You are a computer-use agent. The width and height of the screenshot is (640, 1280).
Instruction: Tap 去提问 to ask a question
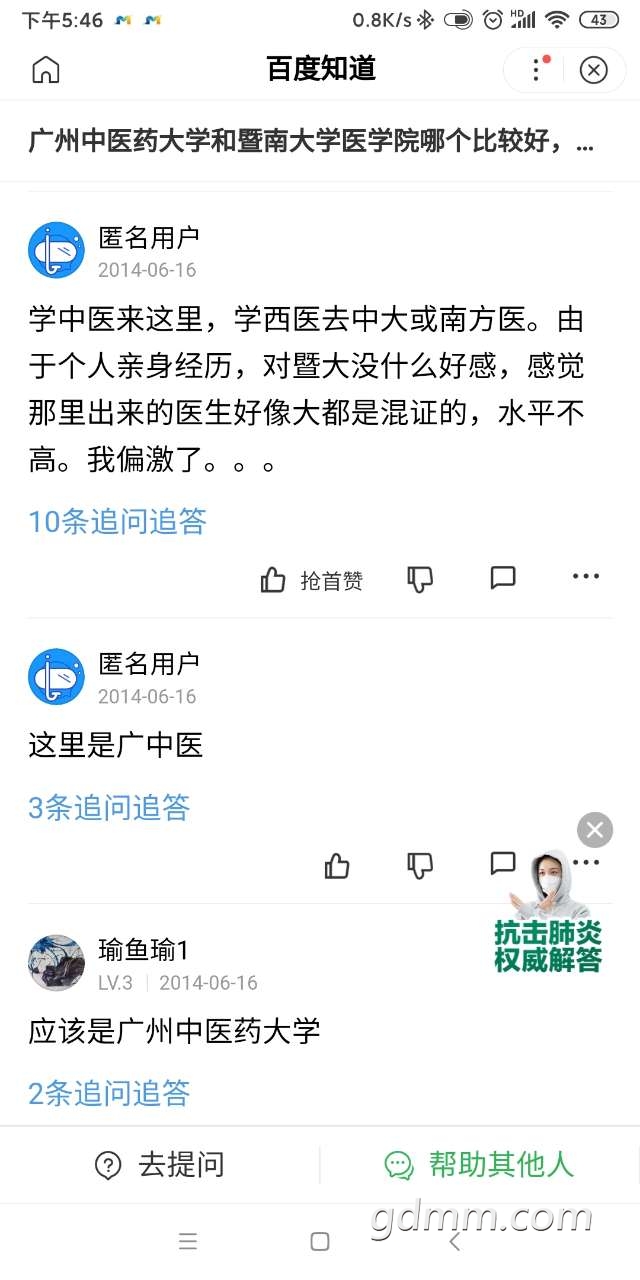[x=160, y=1165]
